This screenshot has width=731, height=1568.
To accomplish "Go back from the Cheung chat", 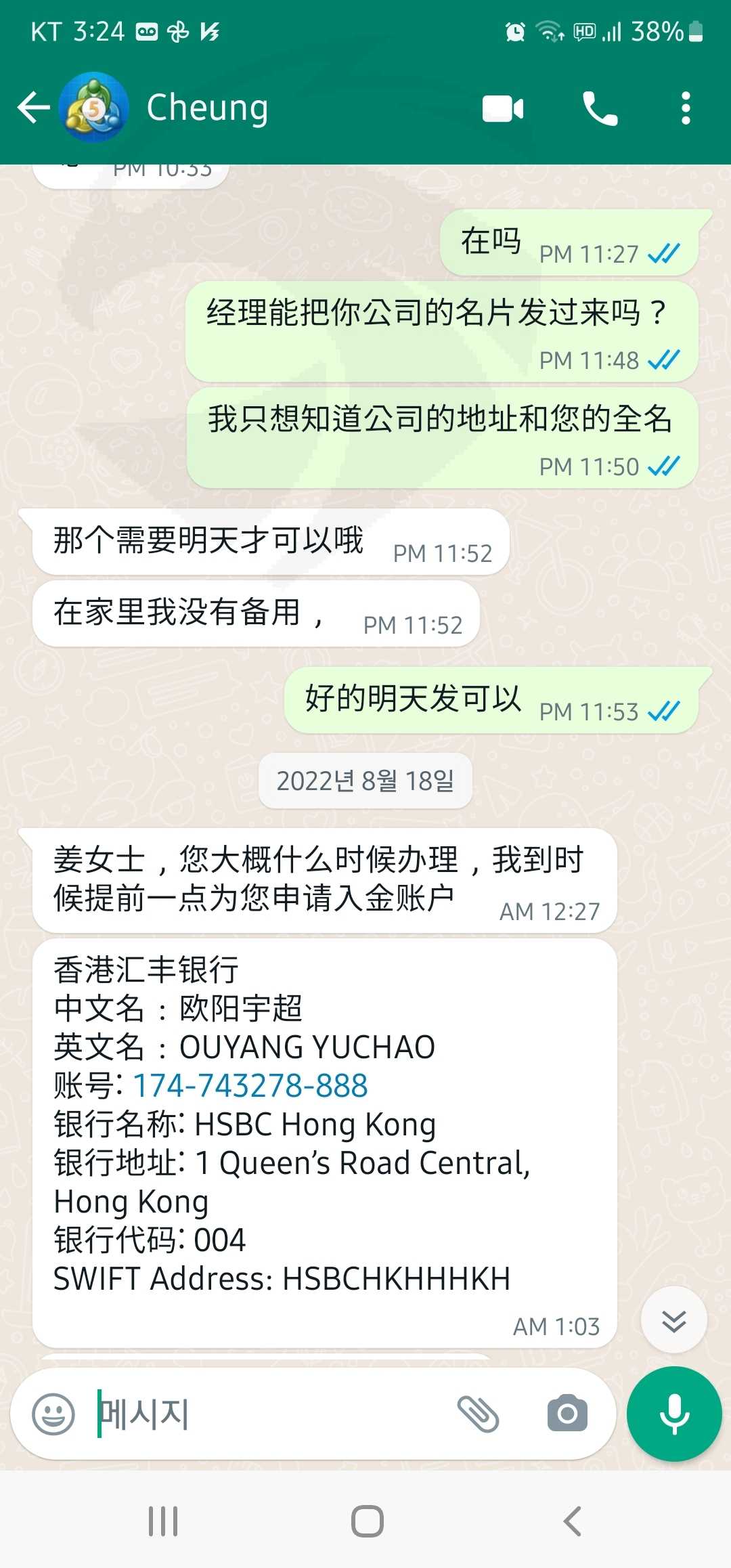I will tap(34, 108).
